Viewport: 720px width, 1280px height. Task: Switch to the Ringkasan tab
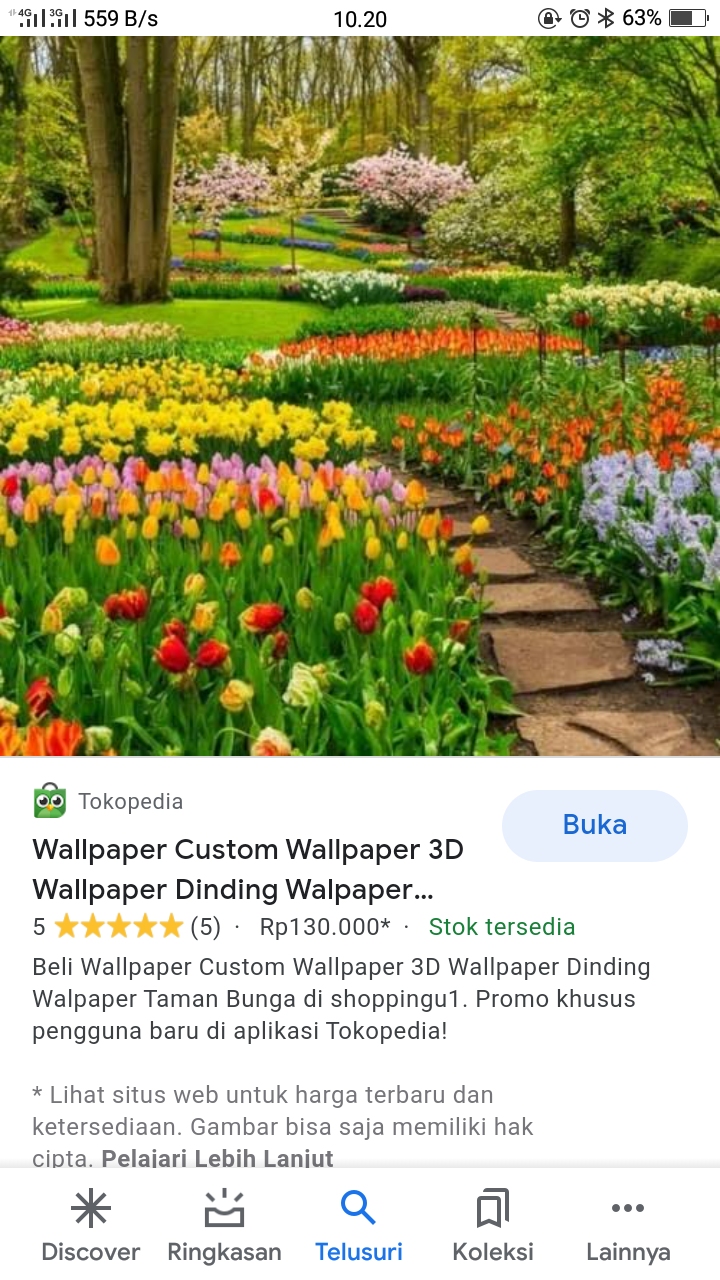[x=224, y=1226]
